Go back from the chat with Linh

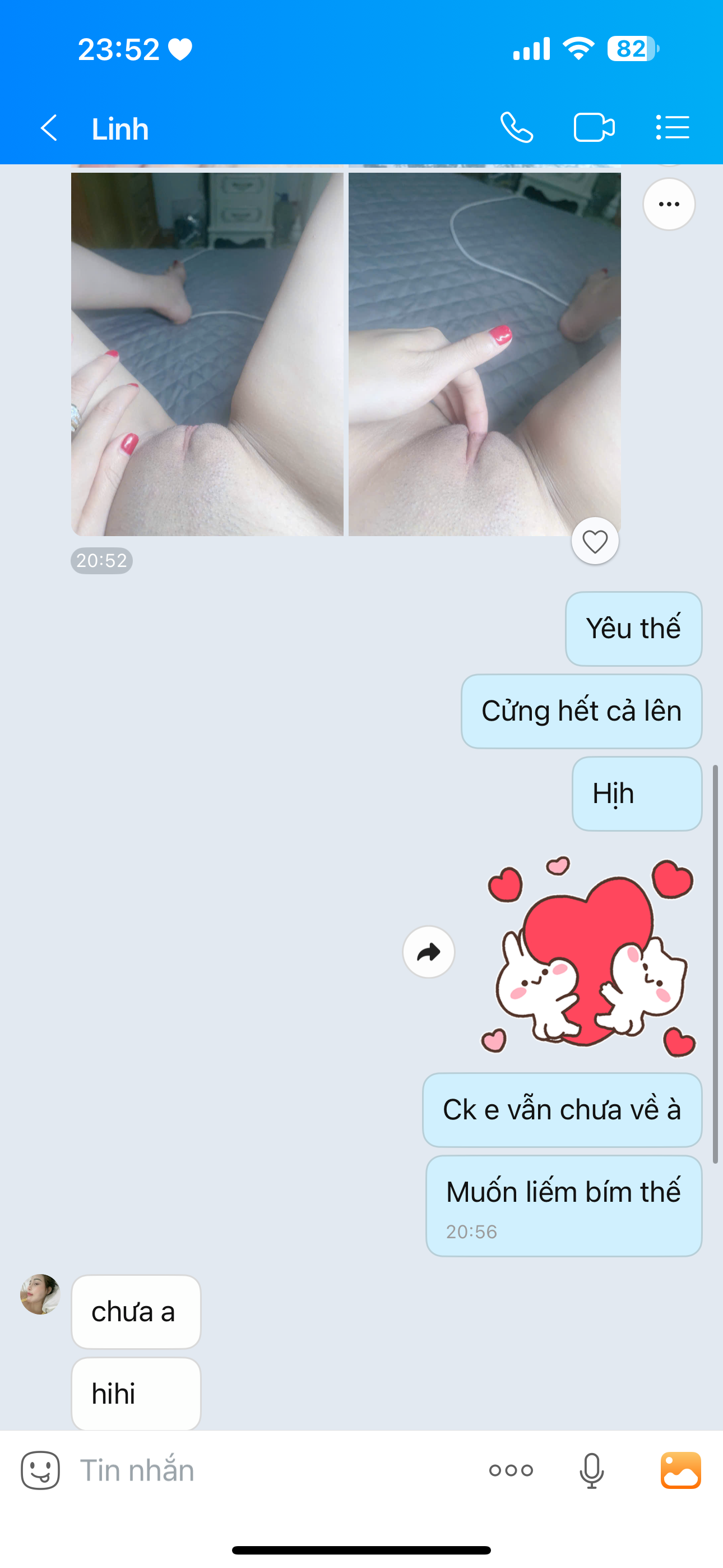pos(49,128)
